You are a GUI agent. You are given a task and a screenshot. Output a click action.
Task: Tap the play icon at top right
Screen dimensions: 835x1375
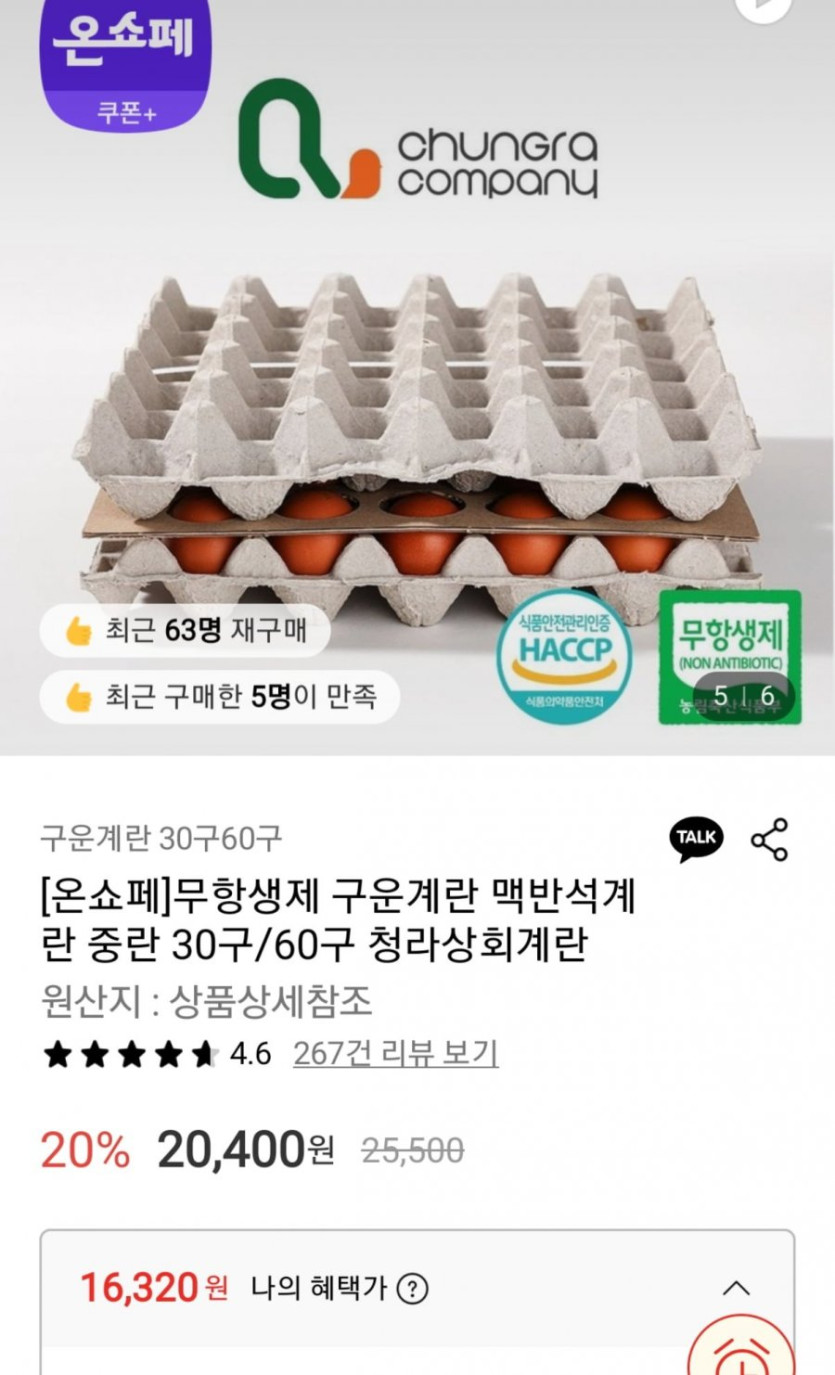tap(763, 8)
